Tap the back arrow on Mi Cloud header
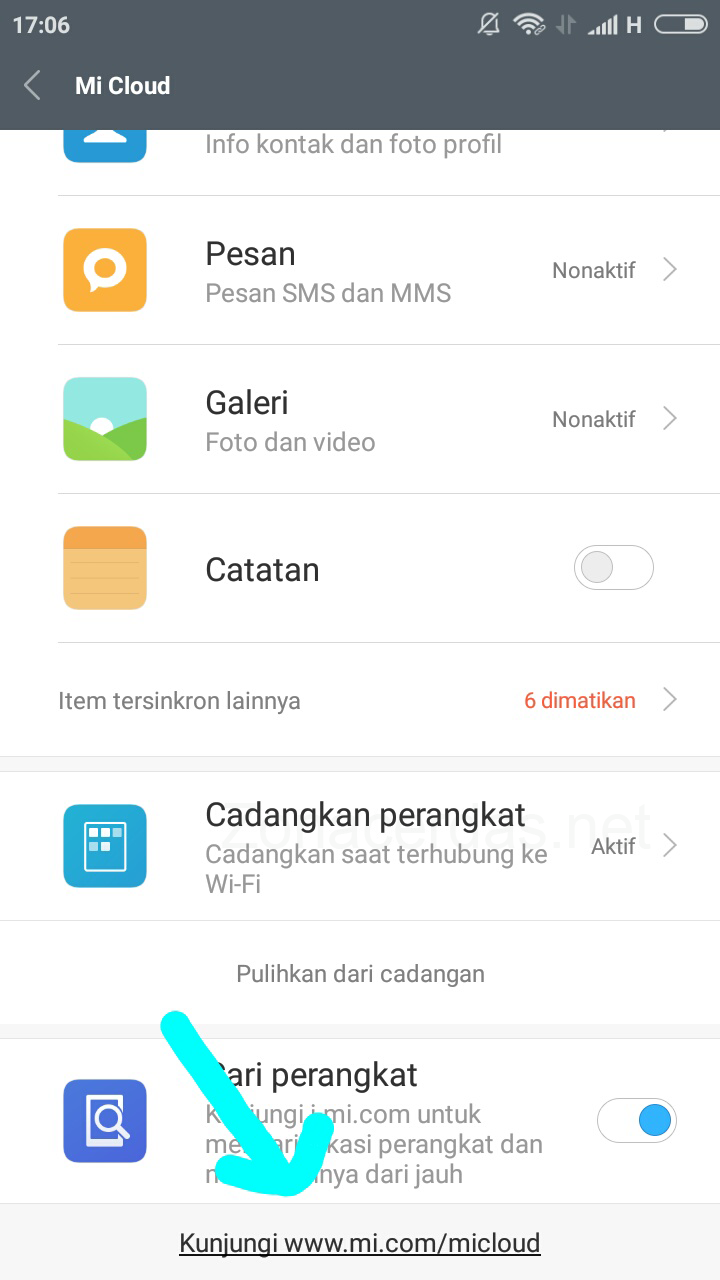 tap(31, 86)
